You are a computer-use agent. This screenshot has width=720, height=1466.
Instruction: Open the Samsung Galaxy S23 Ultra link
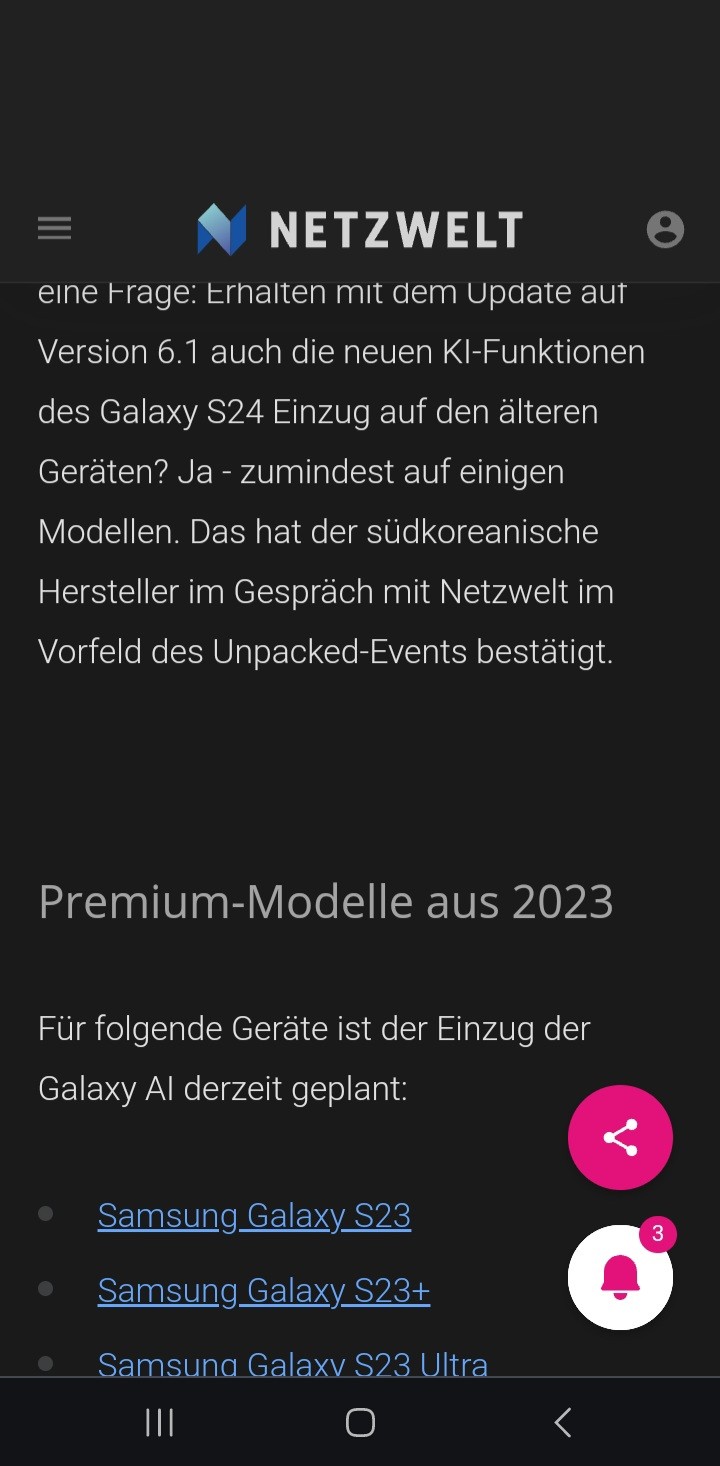[x=292, y=1363]
